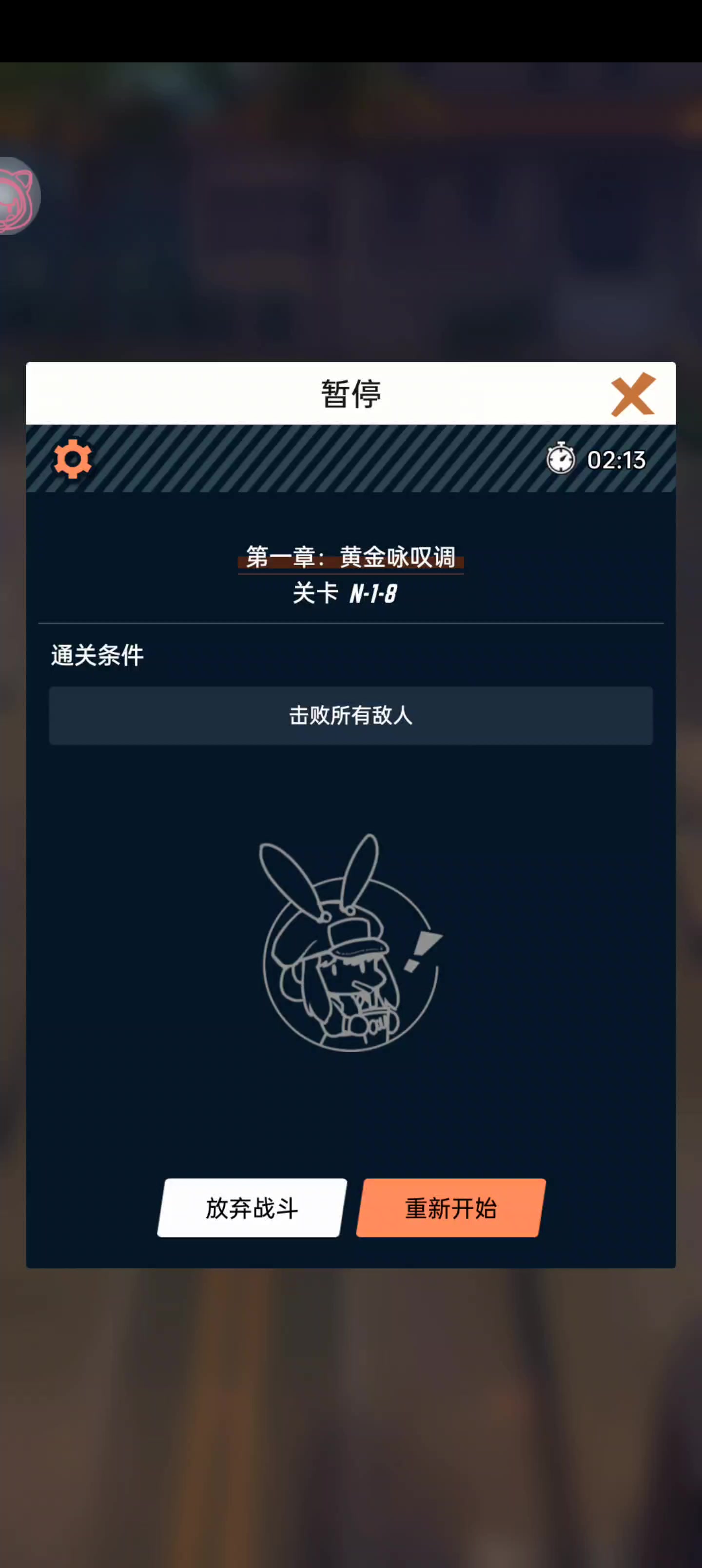Screen dimensions: 702x1568
Task: Tap 重新开始 to restart the level
Action: click(451, 1208)
